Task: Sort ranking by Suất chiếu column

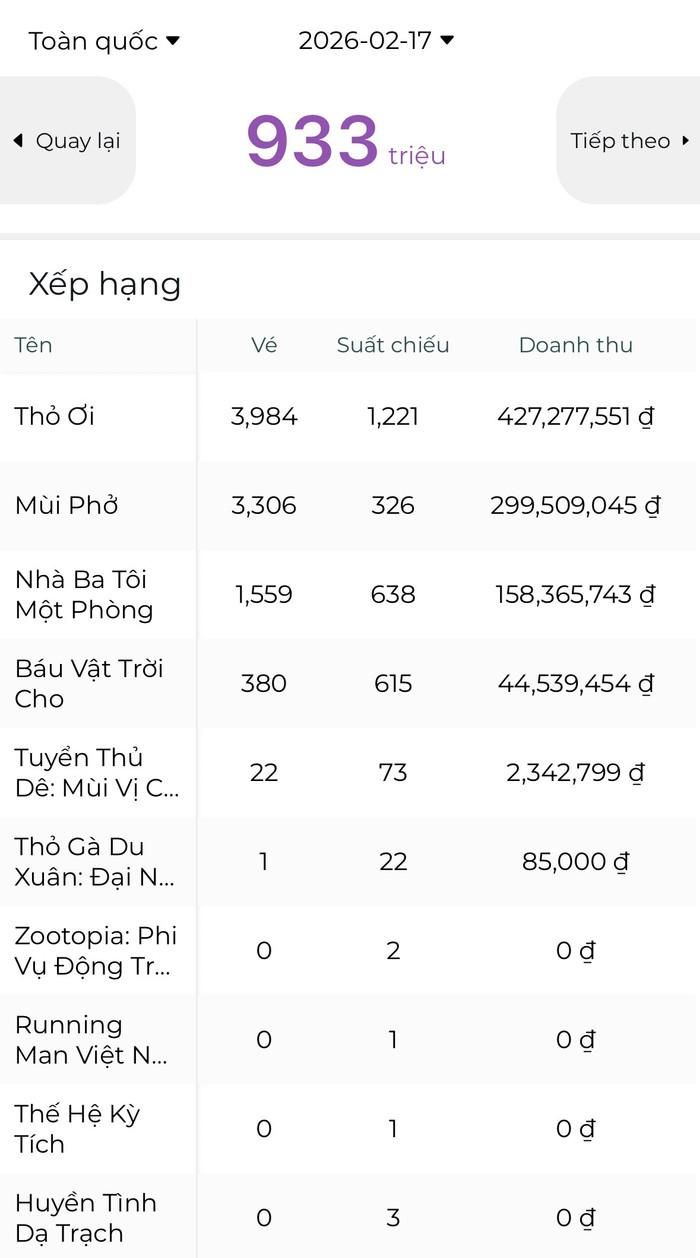Action: click(x=393, y=345)
